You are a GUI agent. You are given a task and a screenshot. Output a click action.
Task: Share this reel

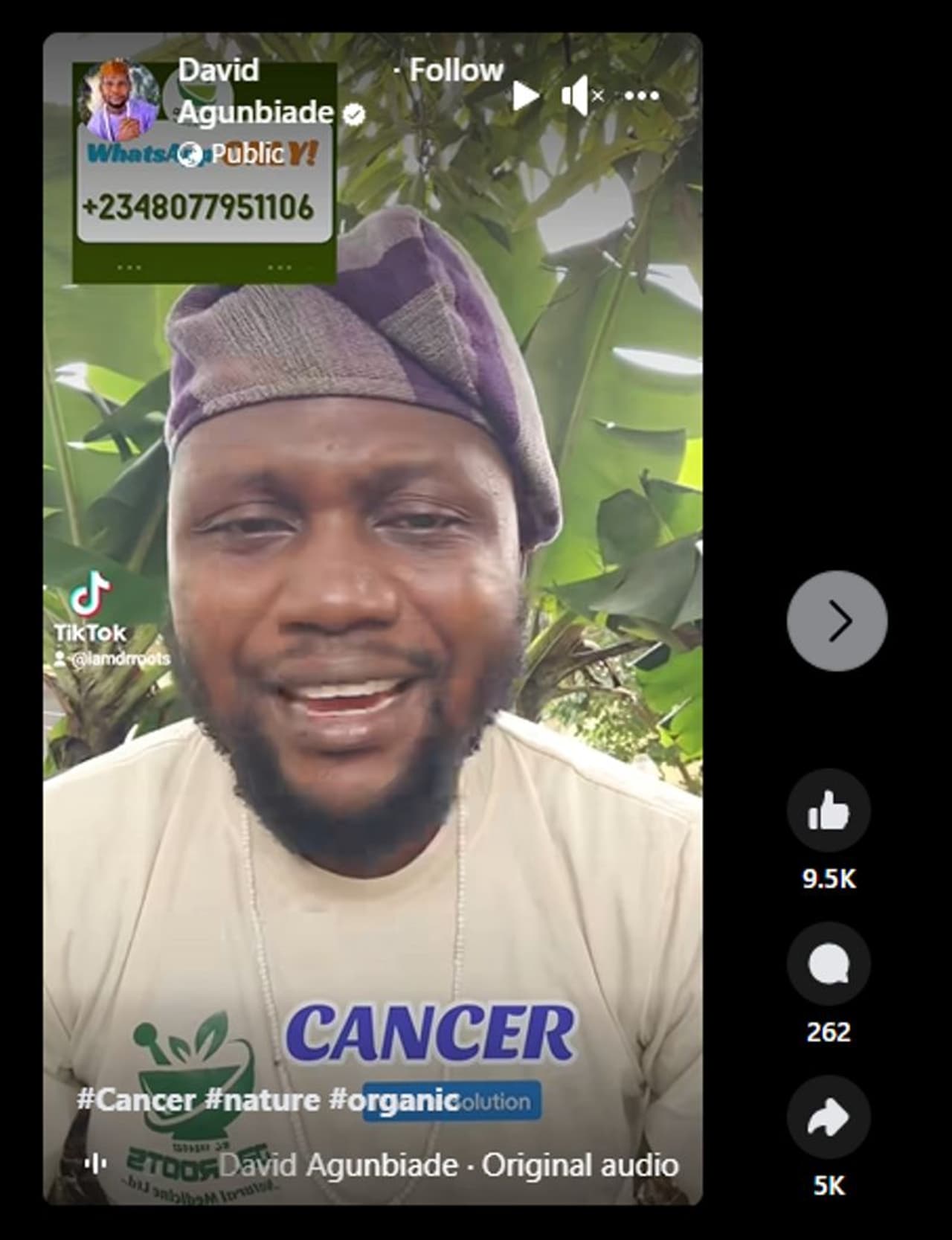tap(828, 1117)
